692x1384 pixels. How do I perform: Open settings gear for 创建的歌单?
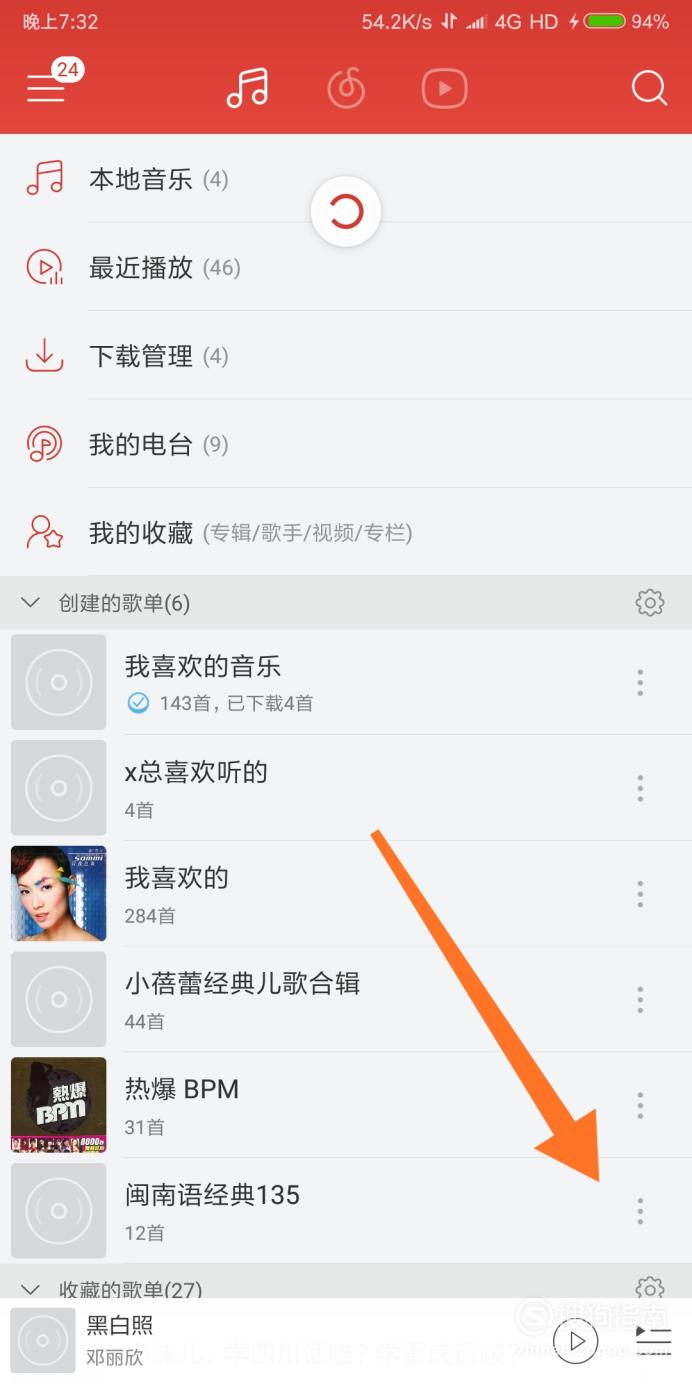point(650,603)
